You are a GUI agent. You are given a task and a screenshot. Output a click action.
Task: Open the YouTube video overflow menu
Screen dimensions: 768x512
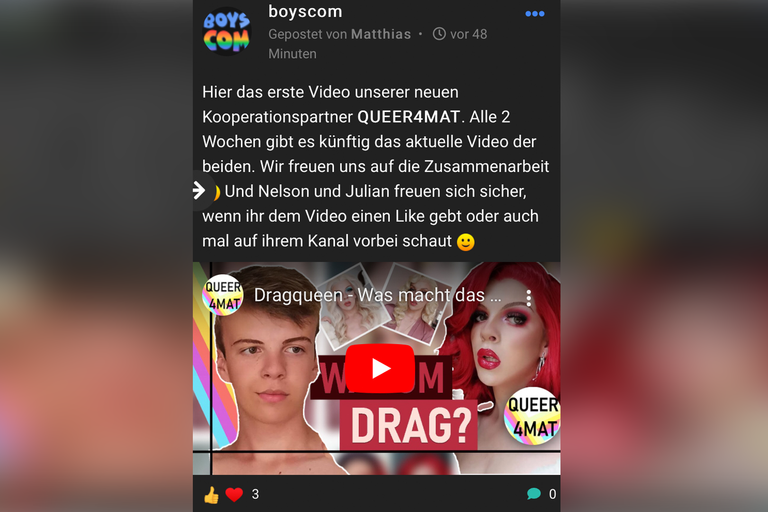(529, 297)
